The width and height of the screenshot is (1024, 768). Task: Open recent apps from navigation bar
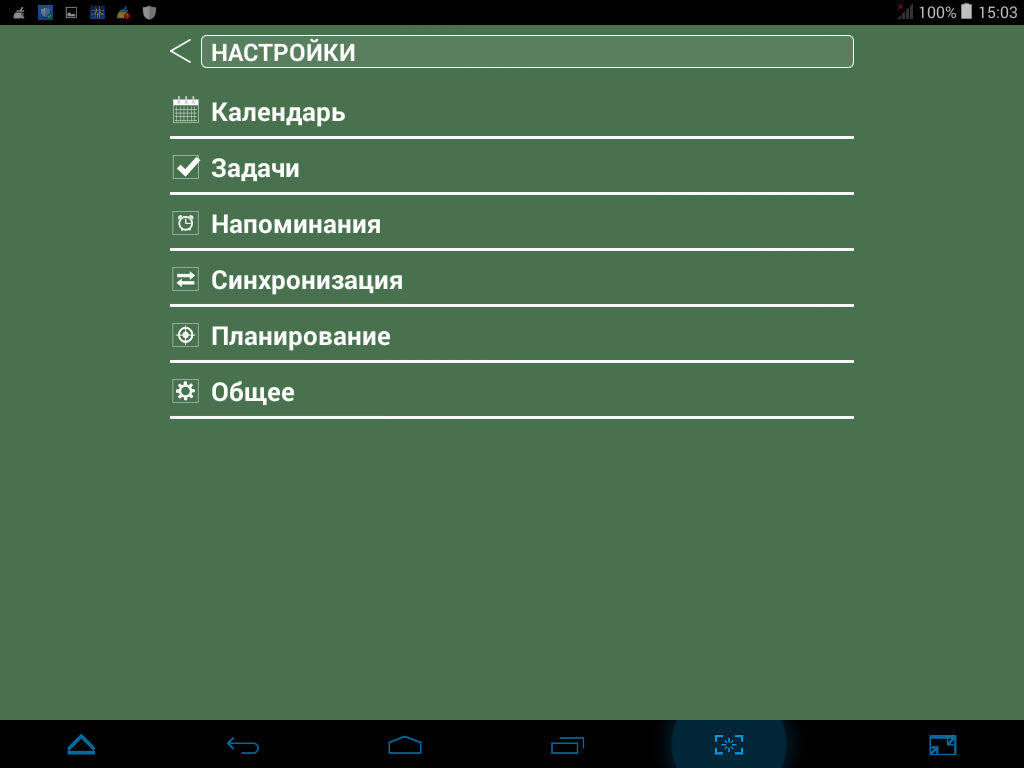click(567, 745)
